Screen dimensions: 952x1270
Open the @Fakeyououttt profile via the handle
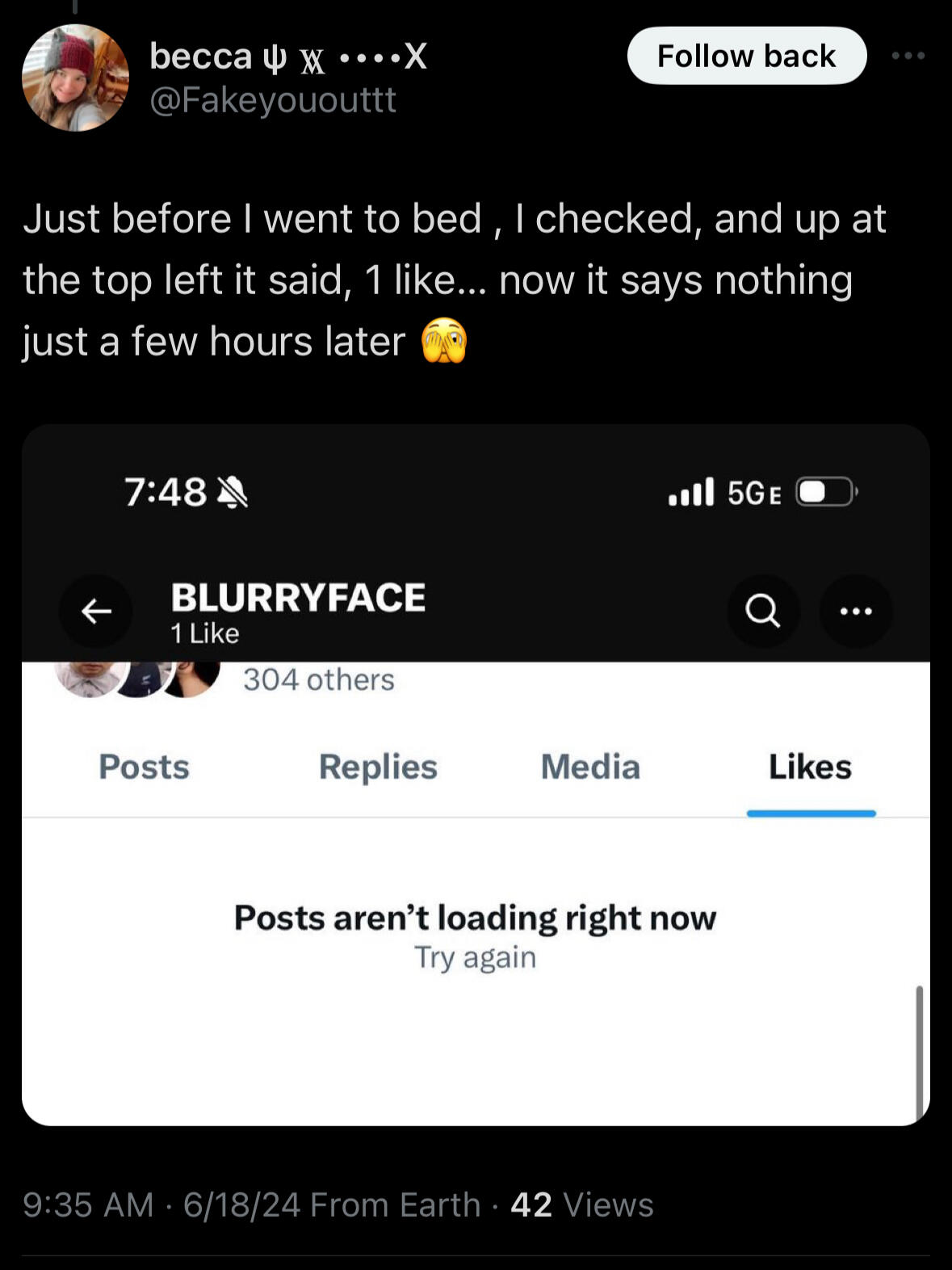tap(273, 100)
